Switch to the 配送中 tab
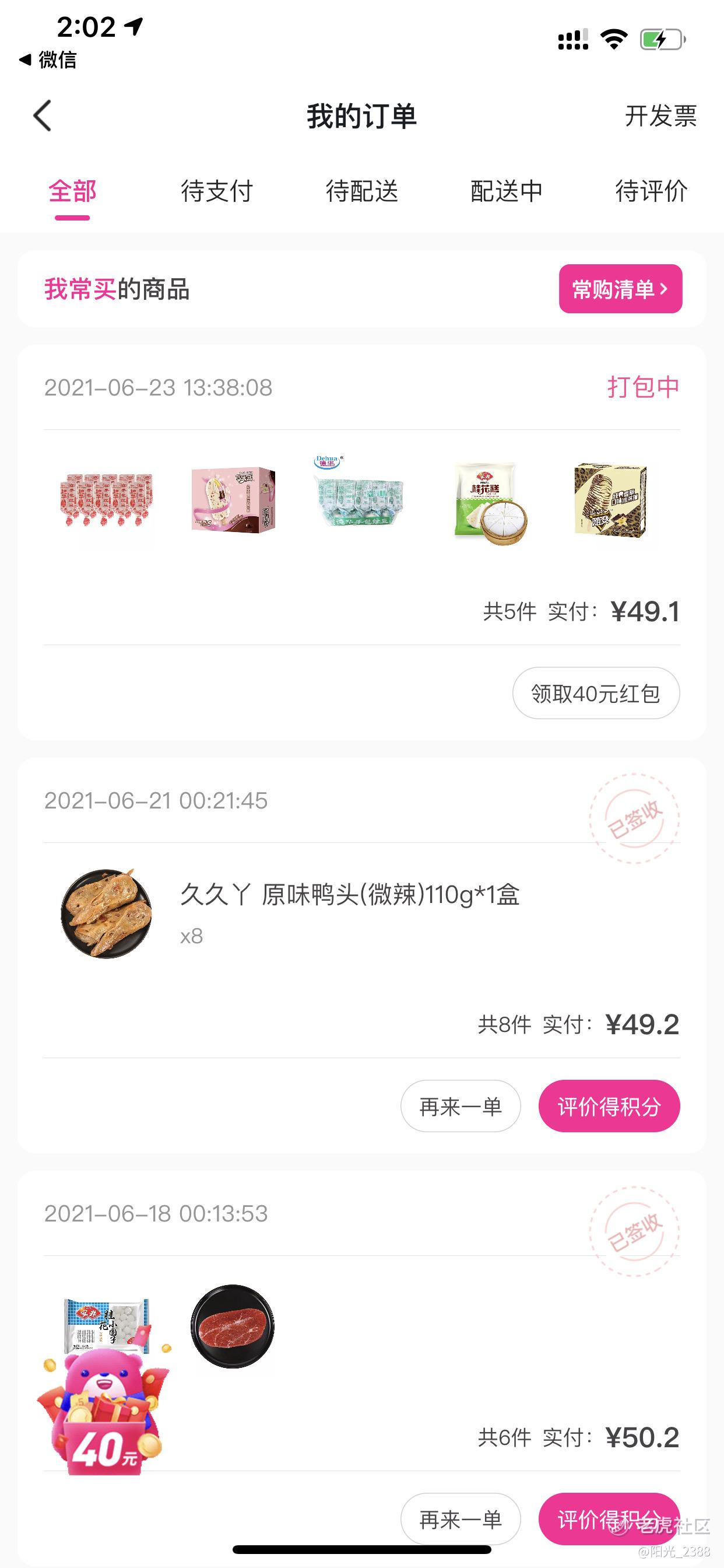The width and height of the screenshot is (724, 1568). [x=506, y=191]
